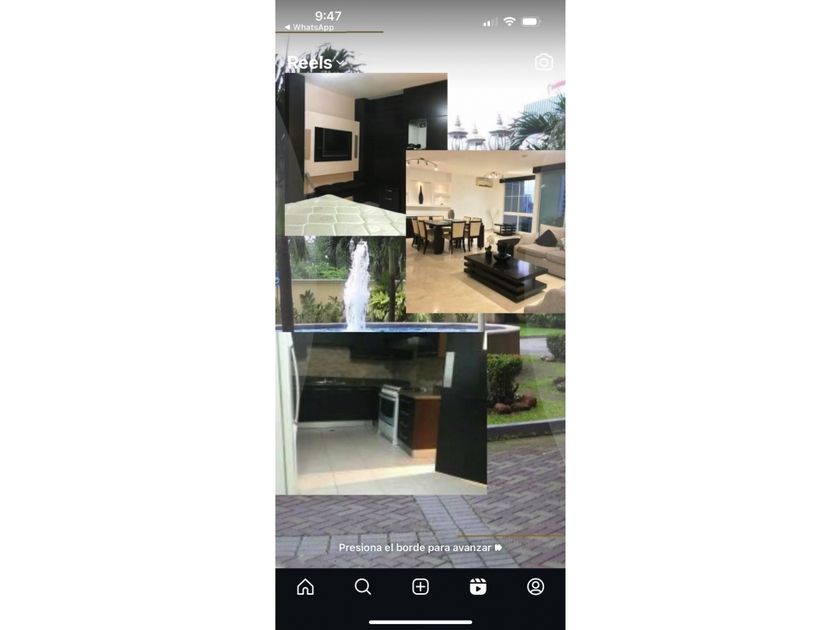Image resolution: width=840 pixels, height=630 pixels.
Task: Open the Reels dropdown chevron
Action: pos(342,63)
